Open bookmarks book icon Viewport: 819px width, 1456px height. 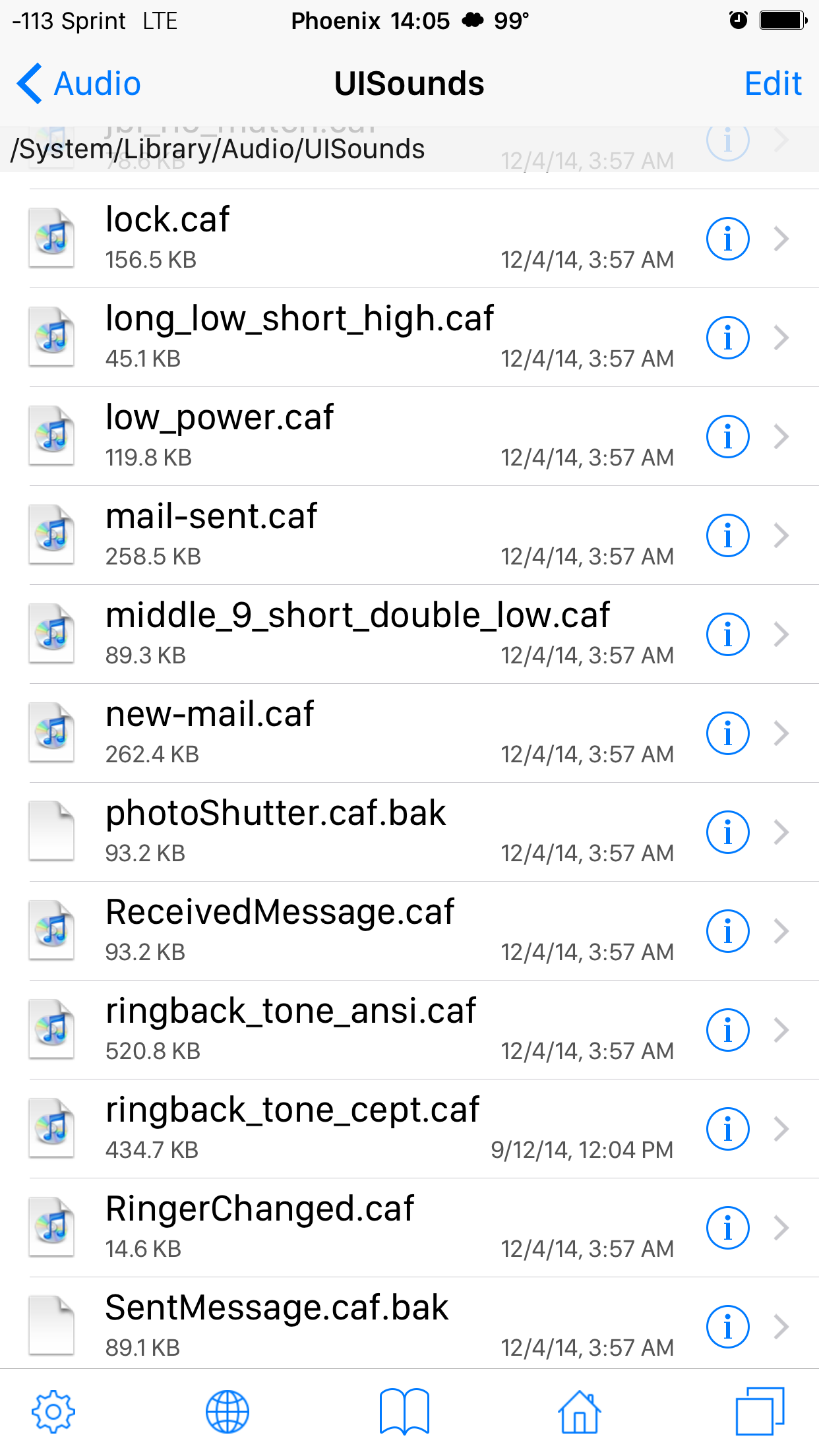404,1412
